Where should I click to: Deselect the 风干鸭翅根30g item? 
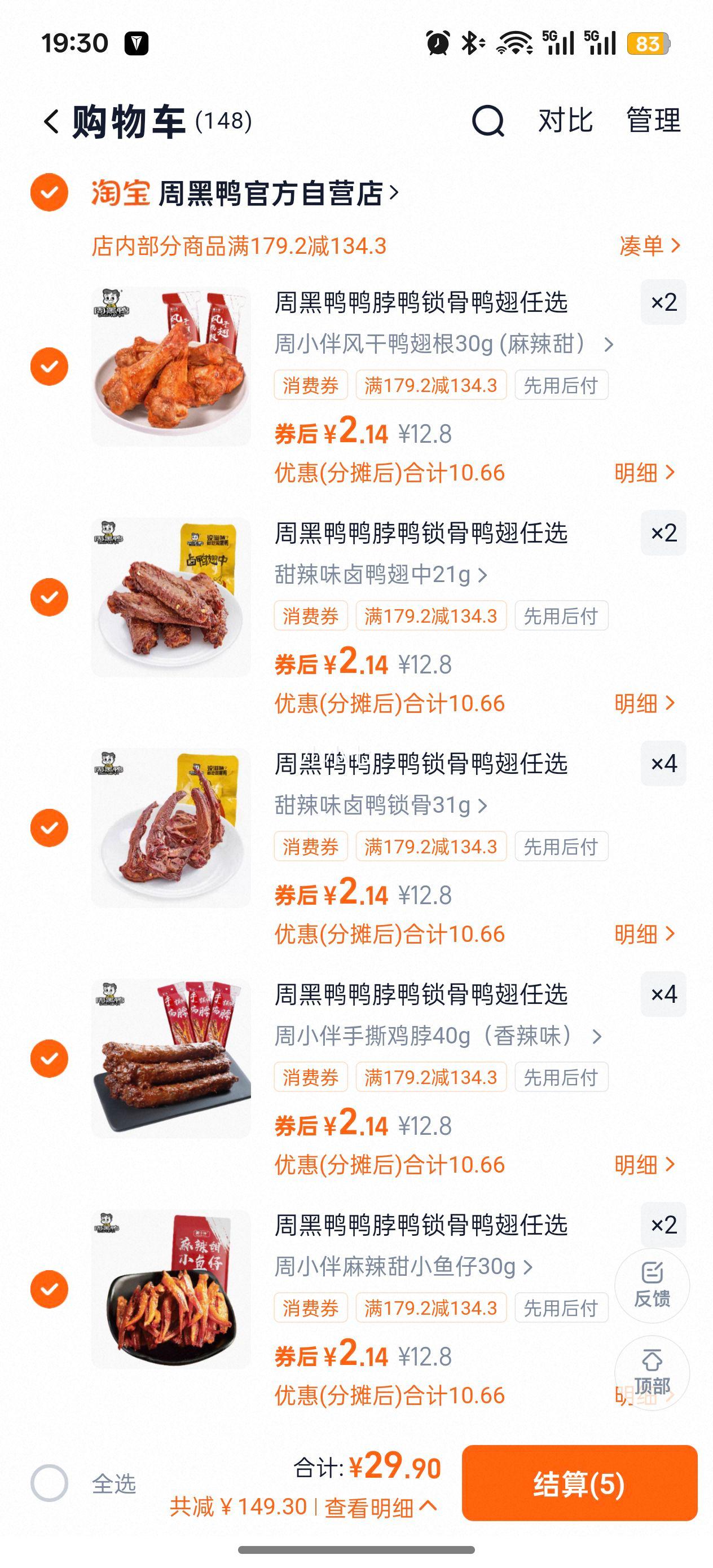pyautogui.click(x=49, y=367)
